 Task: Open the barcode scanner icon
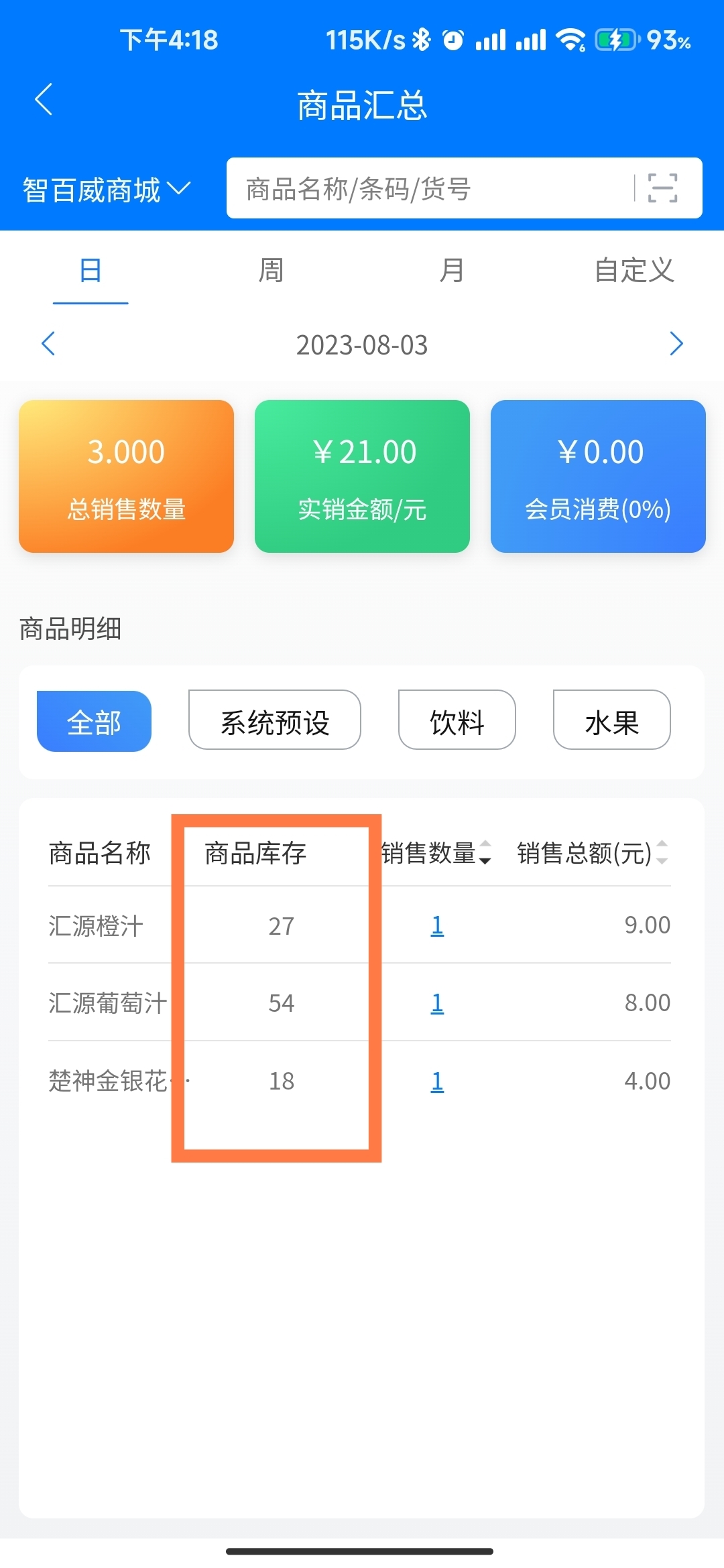tap(662, 188)
